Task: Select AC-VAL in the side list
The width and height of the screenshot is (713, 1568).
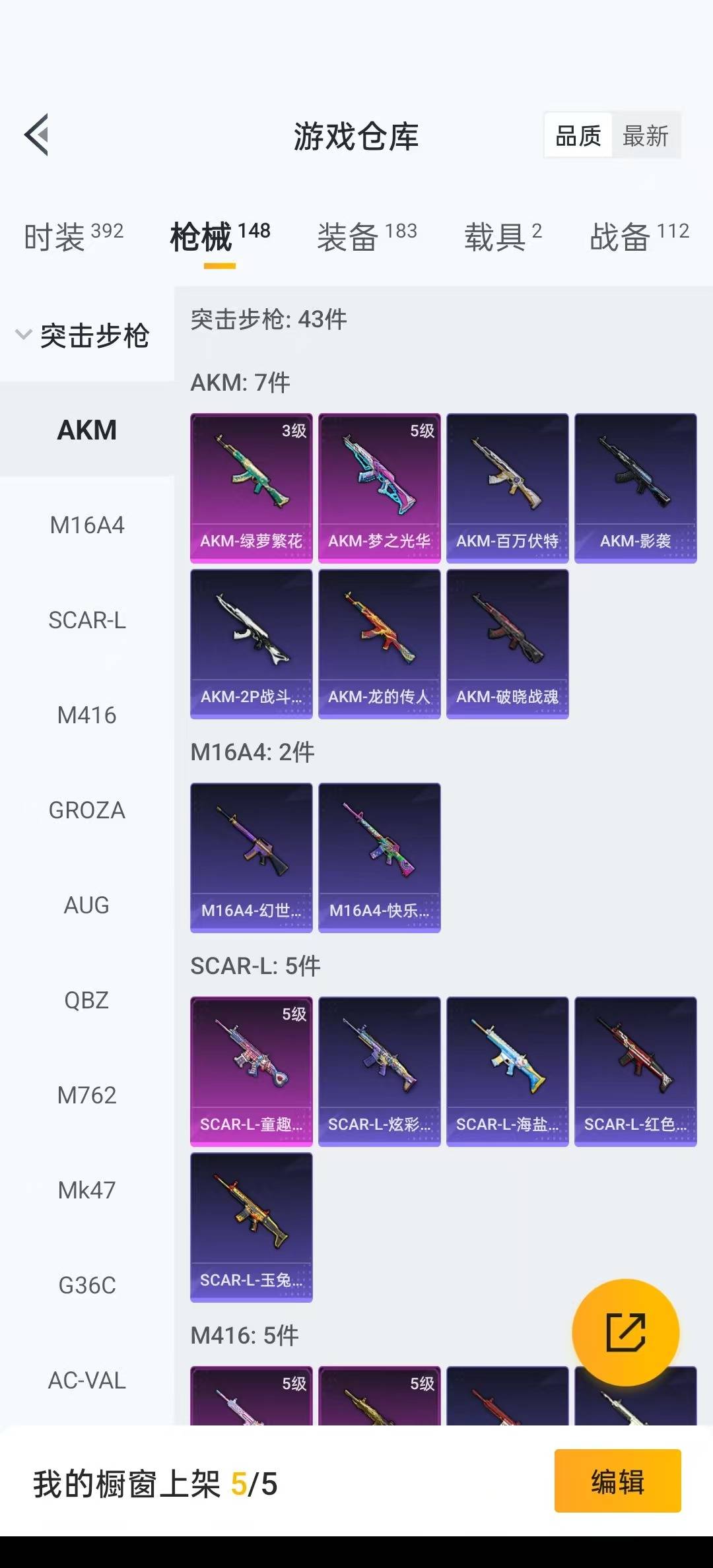Action: pyautogui.click(x=86, y=1381)
